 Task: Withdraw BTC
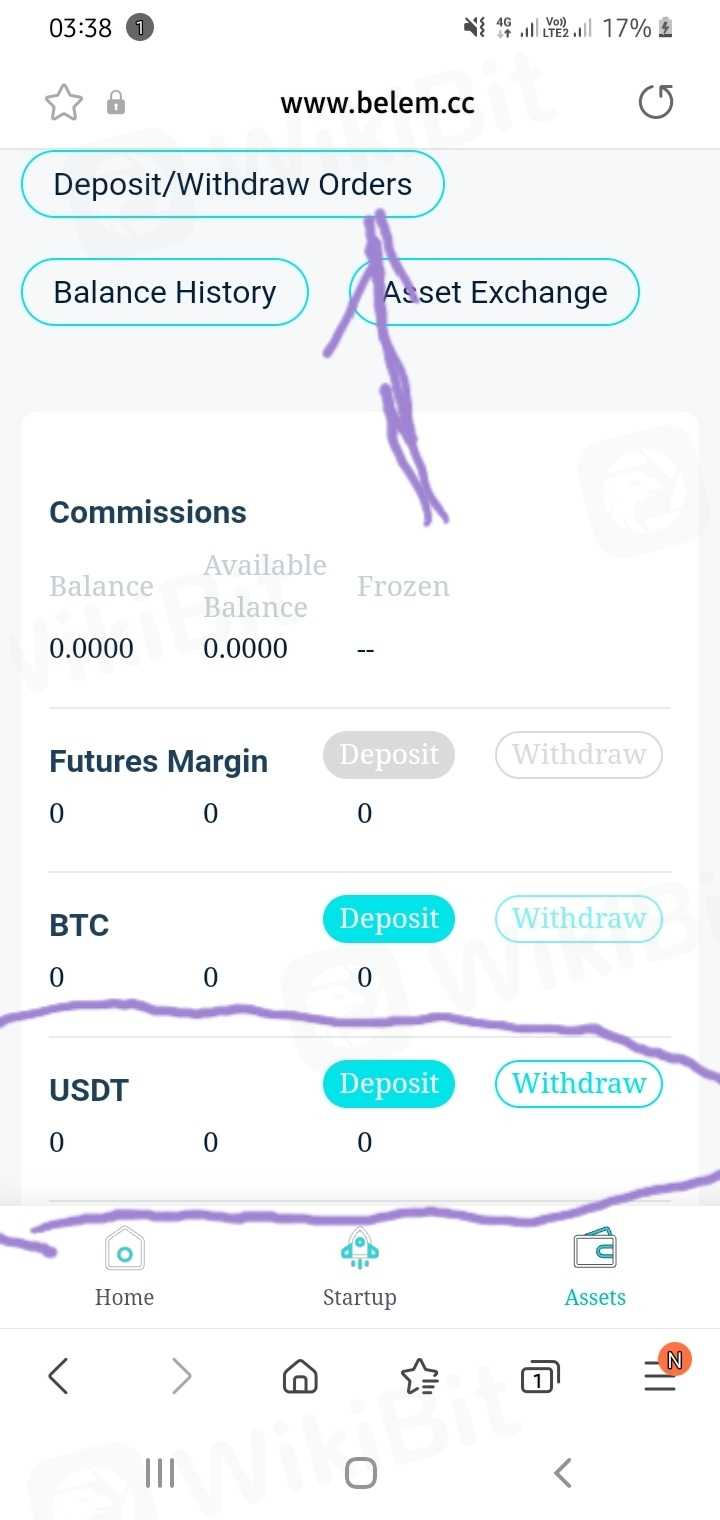point(579,919)
